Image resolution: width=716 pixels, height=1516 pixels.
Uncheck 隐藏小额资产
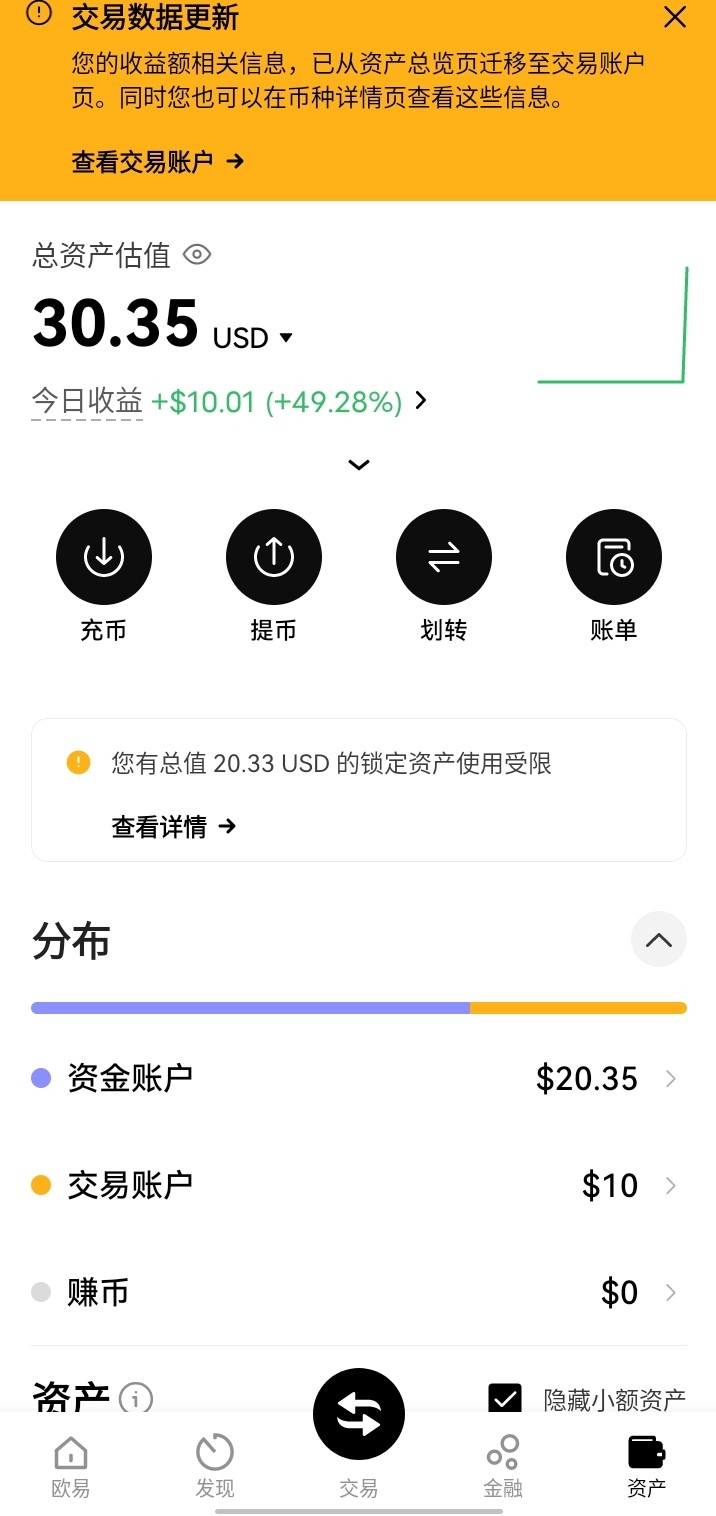(505, 1398)
